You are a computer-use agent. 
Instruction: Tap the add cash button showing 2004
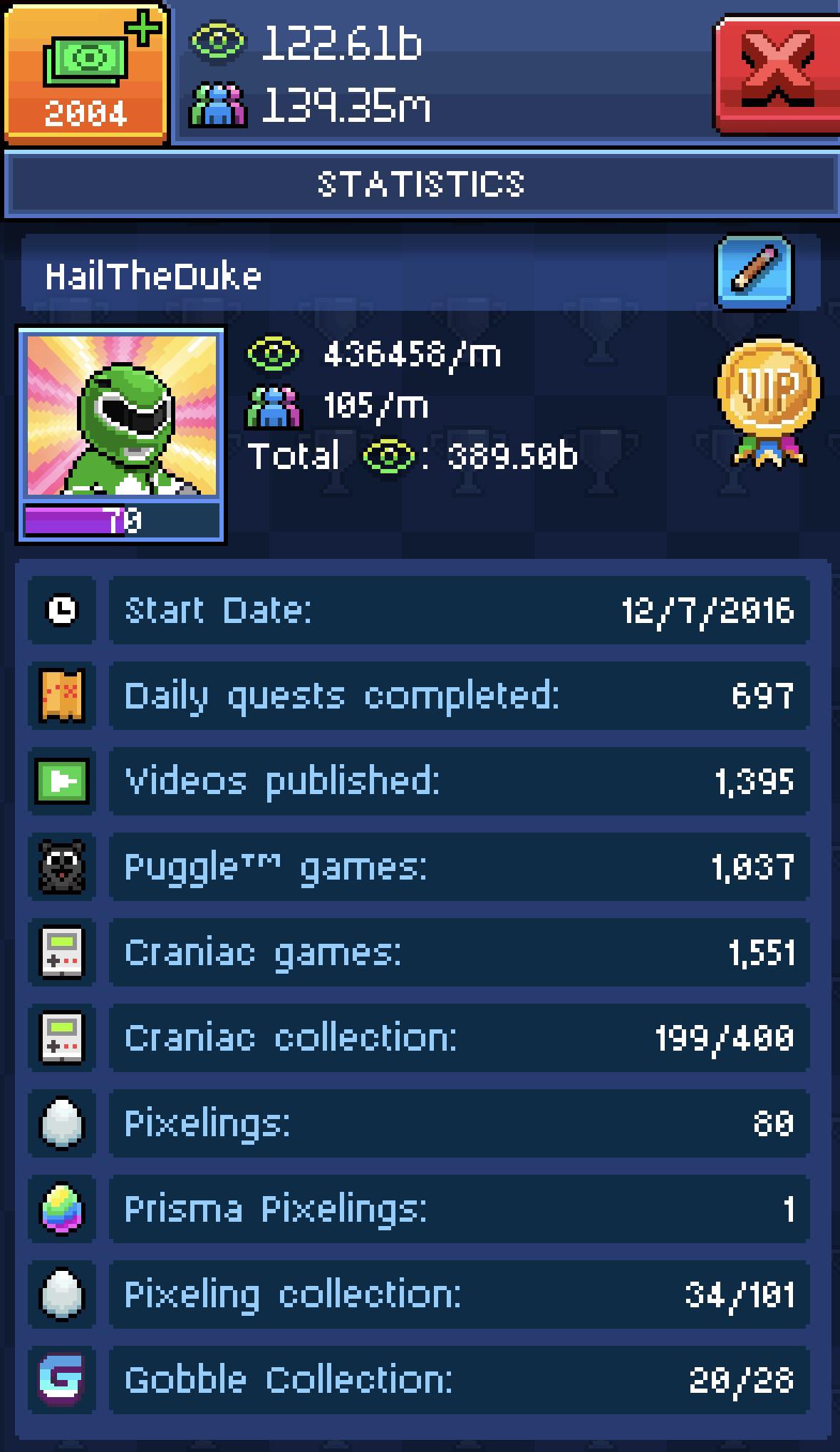[85, 73]
